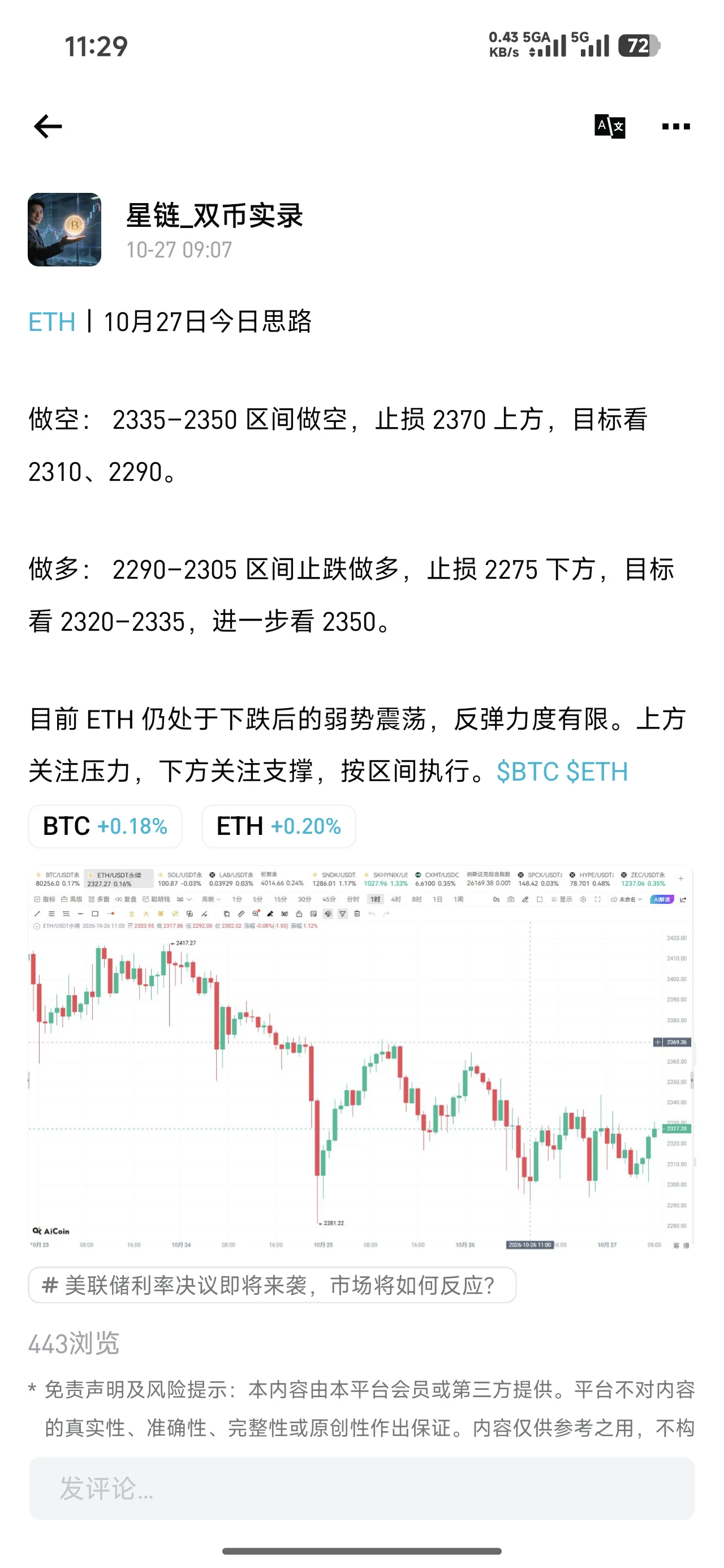Open the 星链_双币实录 username
This screenshot has width=724, height=1568.
214,216
